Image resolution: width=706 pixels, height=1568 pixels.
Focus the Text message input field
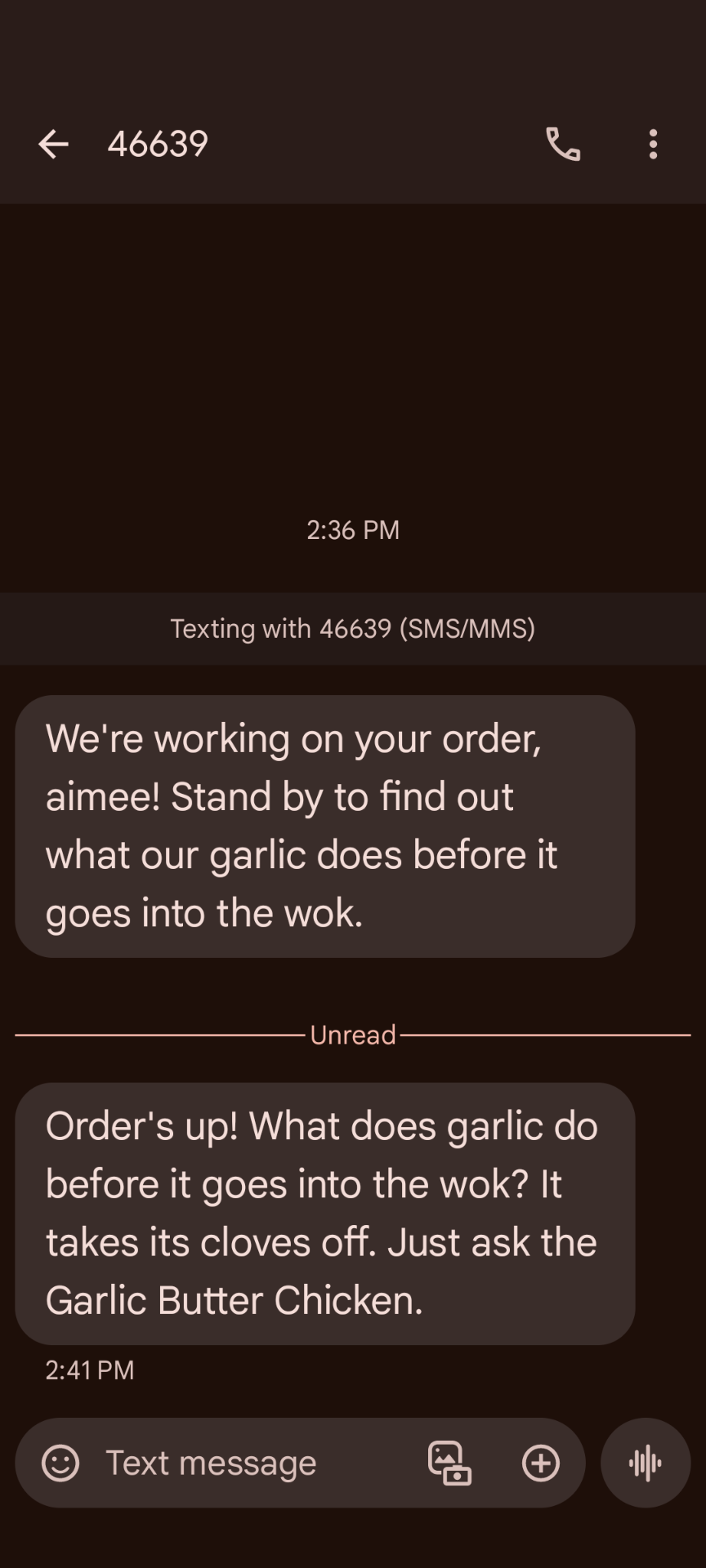pos(245,1463)
